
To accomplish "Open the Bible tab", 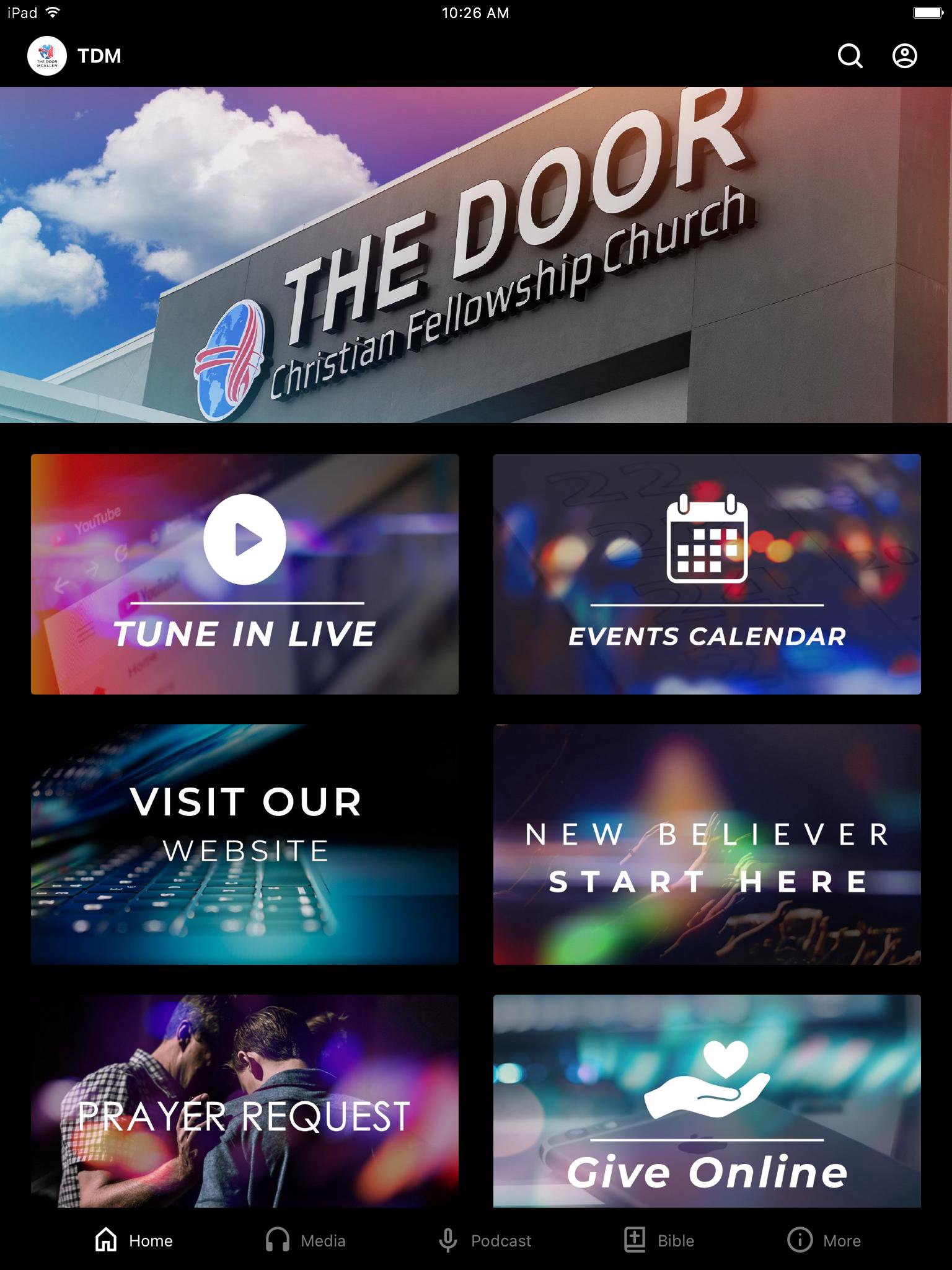I will 659,1240.
